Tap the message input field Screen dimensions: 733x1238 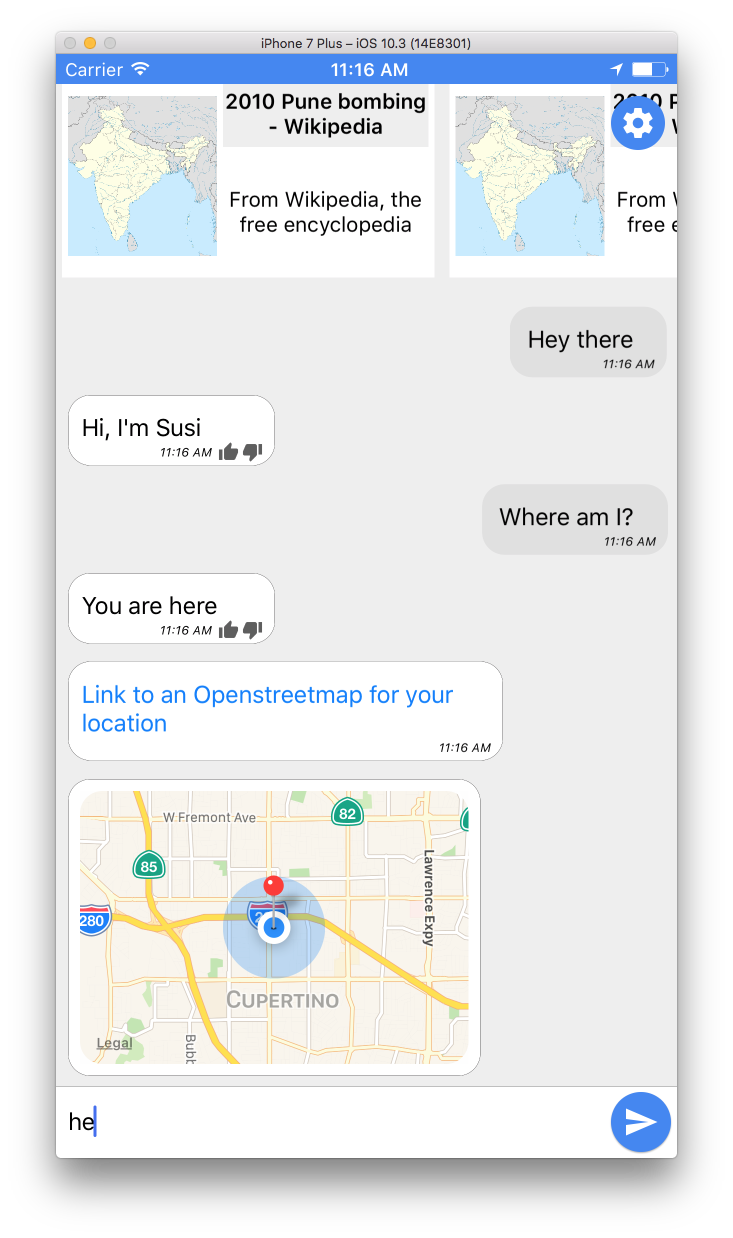click(330, 1122)
